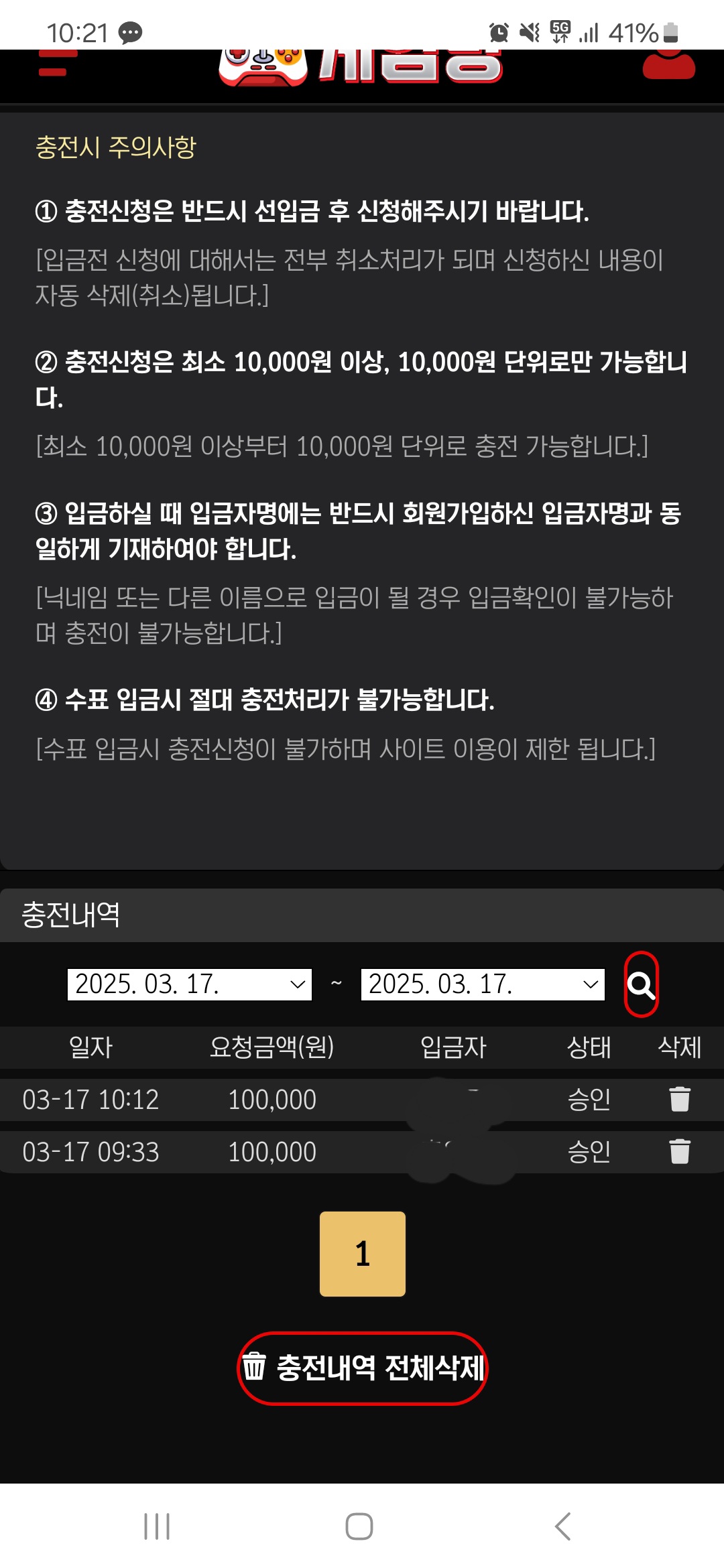Open the end date dropdown
724x1568 pixels.
pos(483,984)
